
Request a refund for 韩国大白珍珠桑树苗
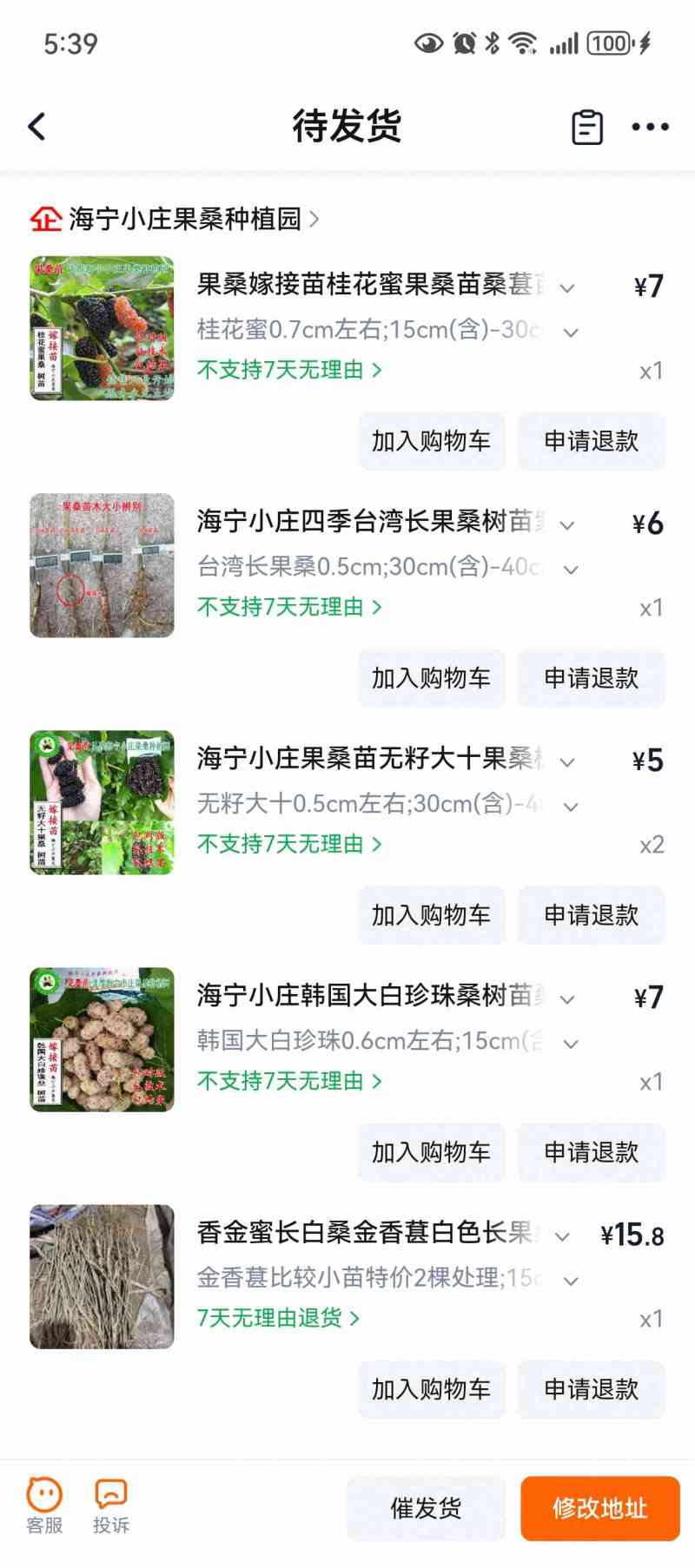(x=591, y=1152)
